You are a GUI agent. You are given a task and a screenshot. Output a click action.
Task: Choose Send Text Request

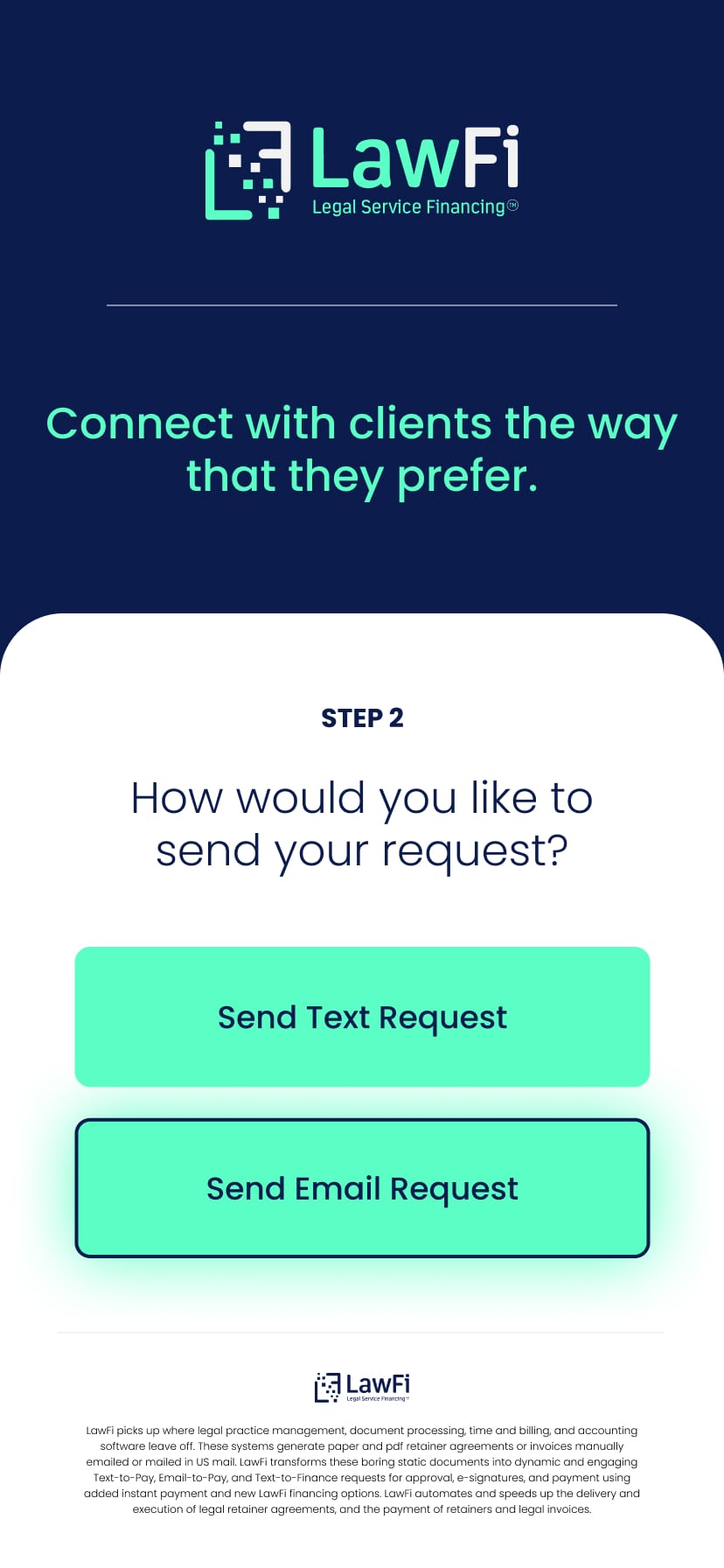coord(362,1017)
